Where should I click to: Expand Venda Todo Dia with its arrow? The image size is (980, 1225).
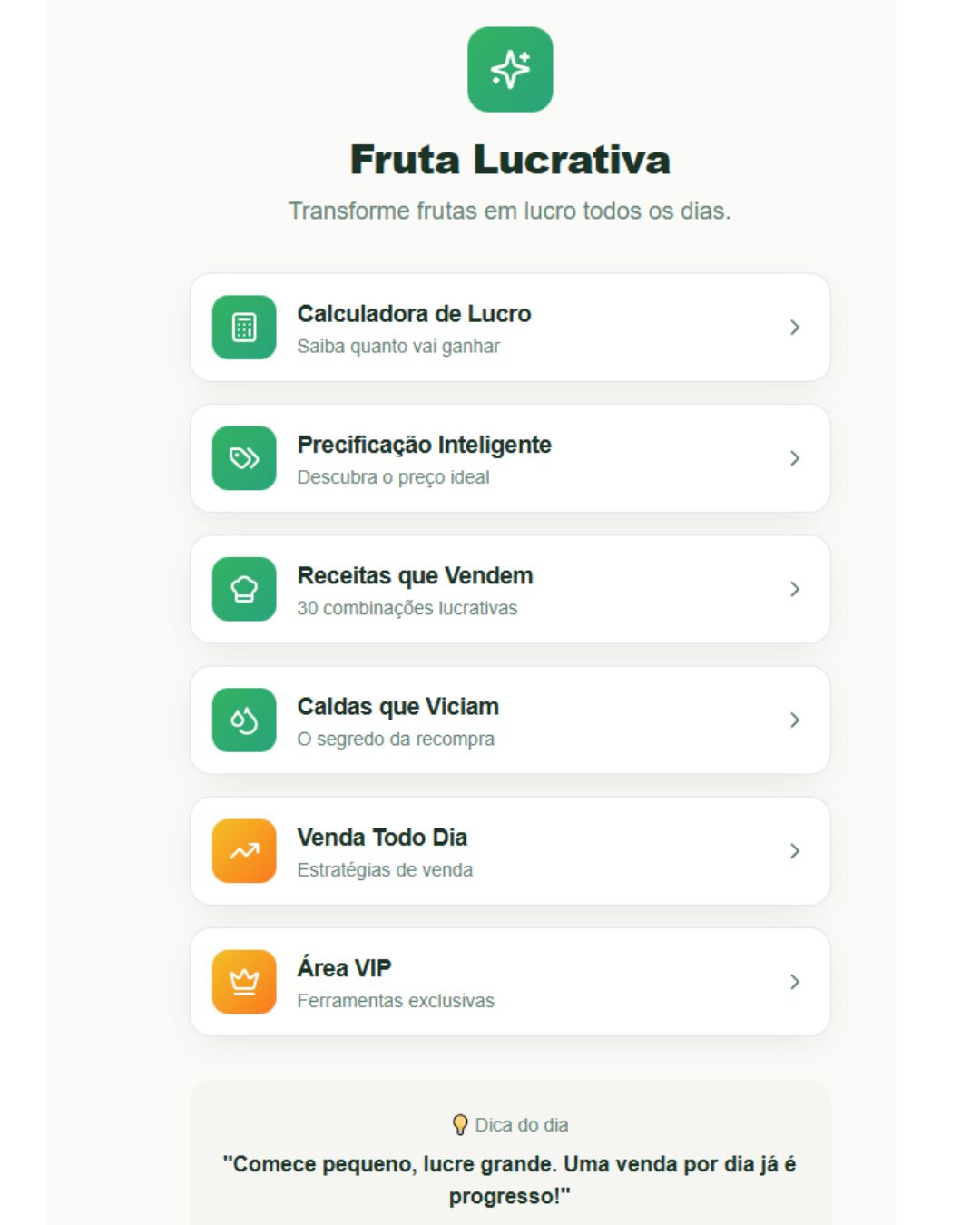pos(795,850)
